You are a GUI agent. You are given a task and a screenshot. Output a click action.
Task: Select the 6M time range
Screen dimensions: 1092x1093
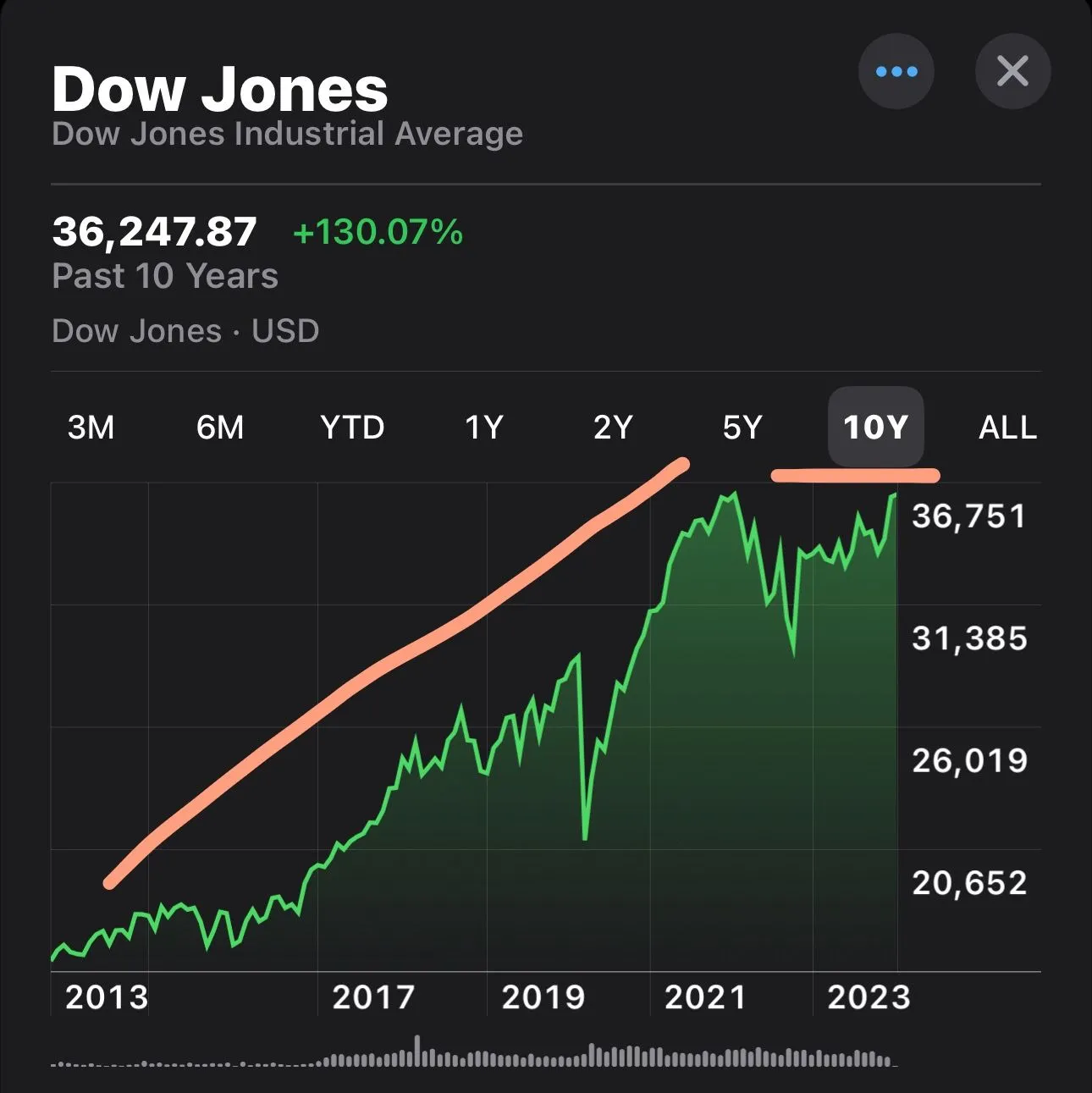[220, 428]
